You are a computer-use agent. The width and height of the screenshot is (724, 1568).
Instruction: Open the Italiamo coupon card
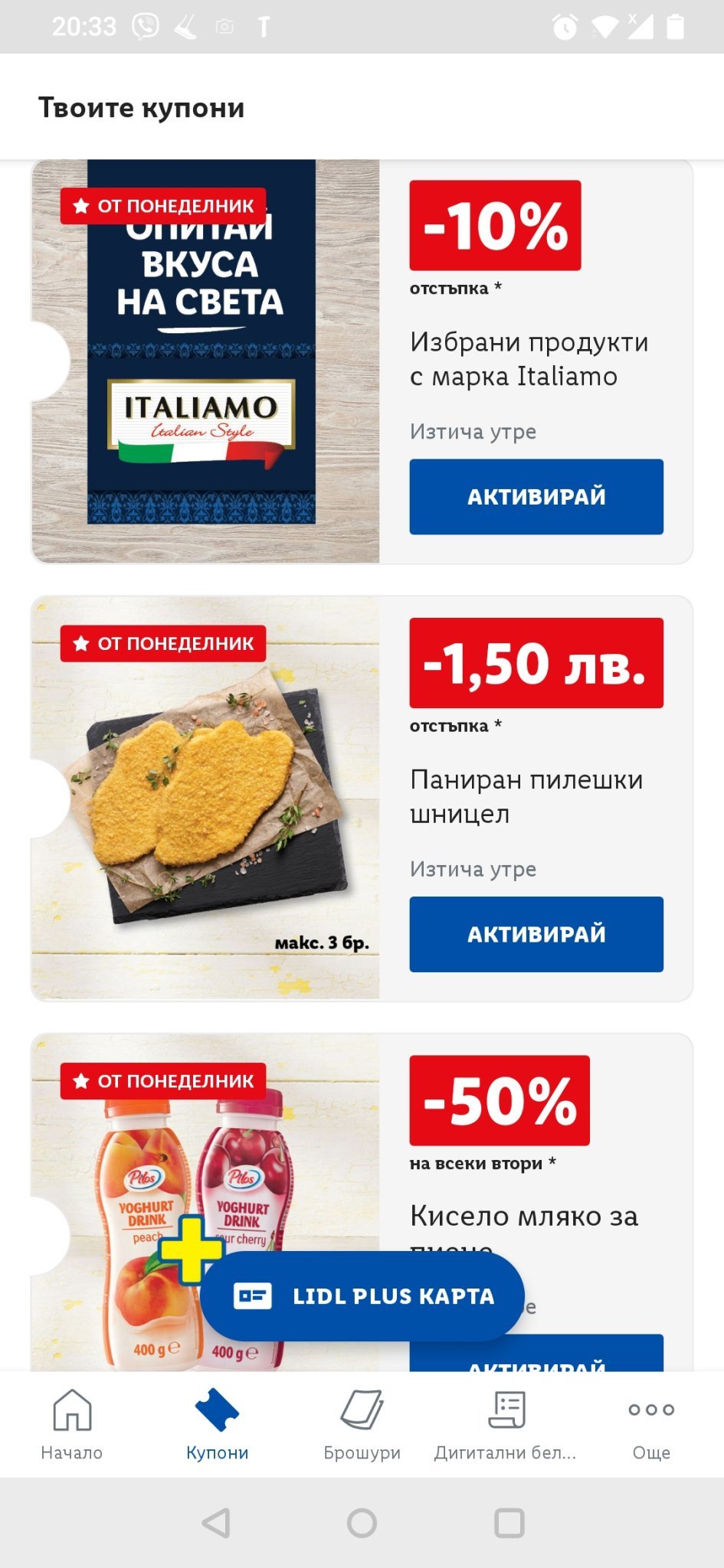205,361
